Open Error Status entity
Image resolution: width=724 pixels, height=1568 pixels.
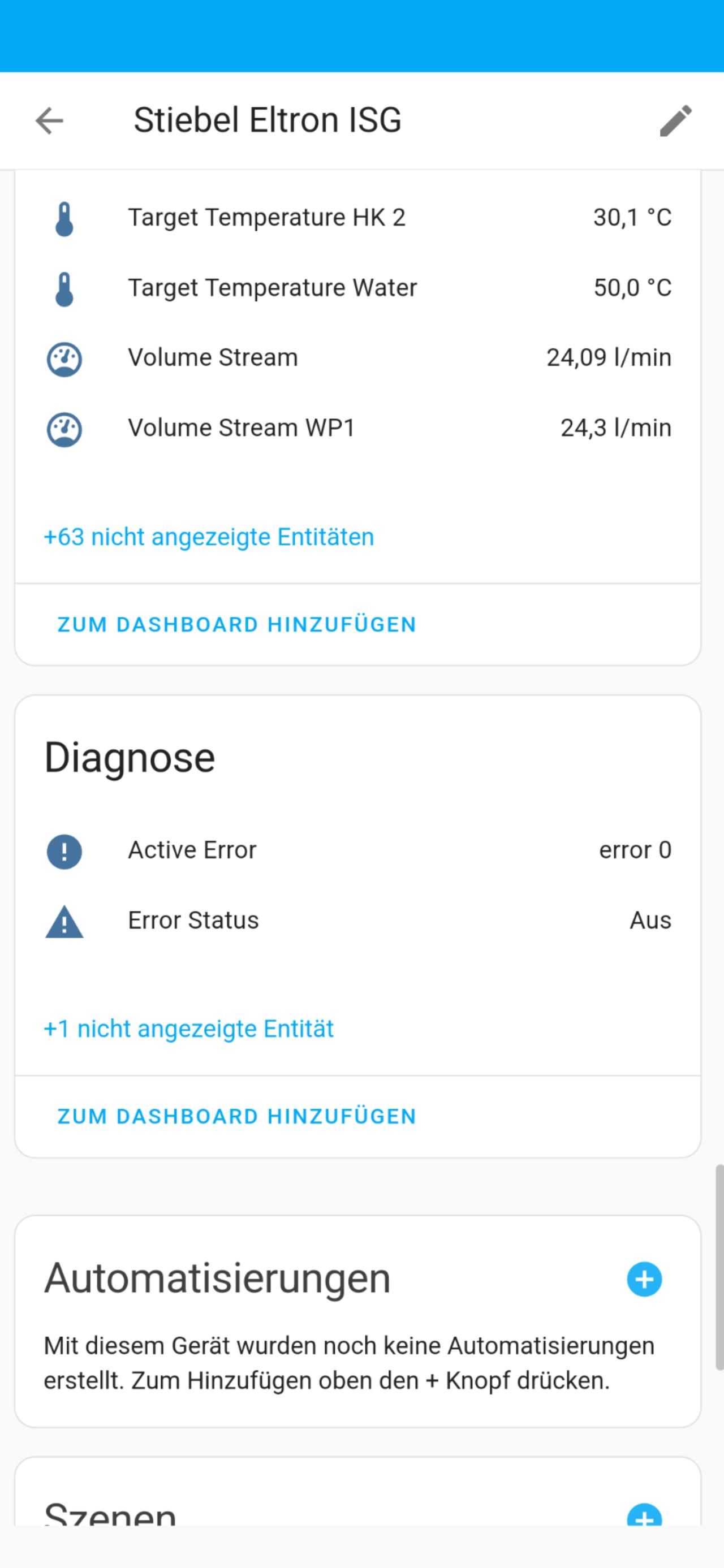point(358,921)
